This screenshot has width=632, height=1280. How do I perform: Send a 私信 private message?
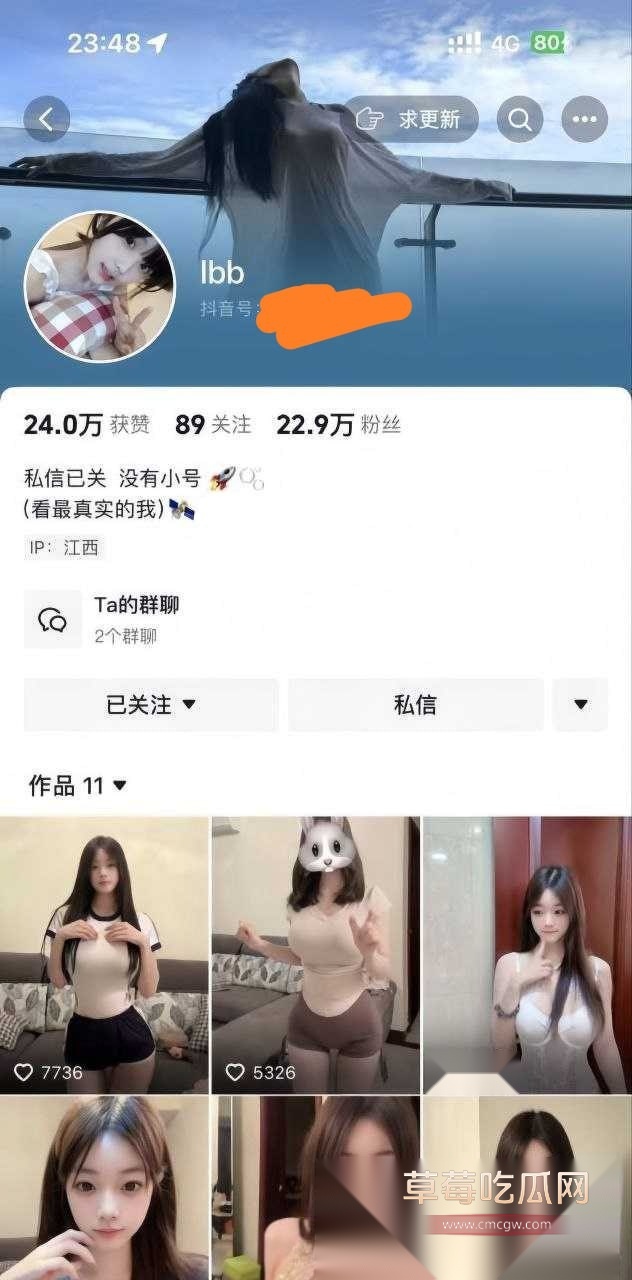tap(415, 705)
